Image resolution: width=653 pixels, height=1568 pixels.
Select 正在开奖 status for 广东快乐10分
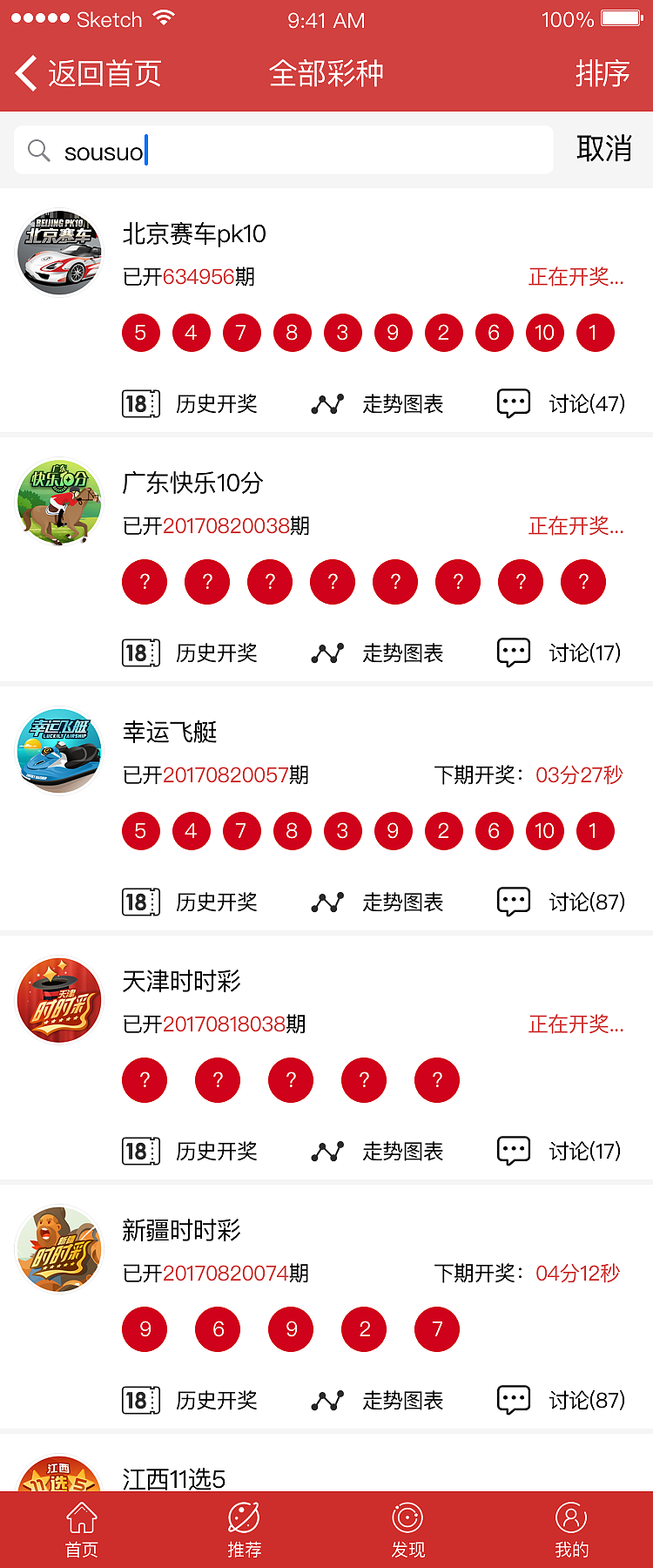(x=577, y=526)
